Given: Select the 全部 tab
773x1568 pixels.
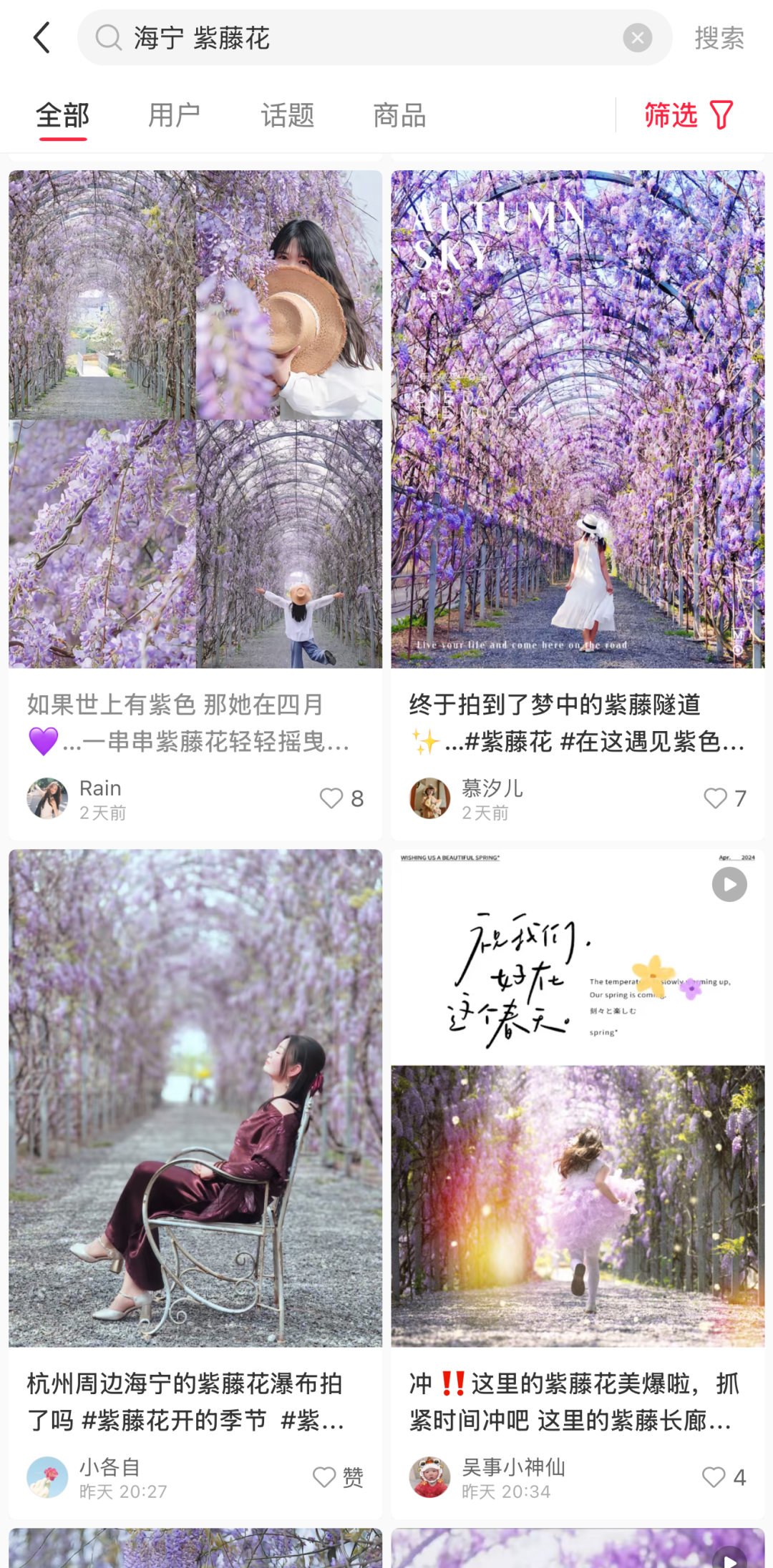Looking at the screenshot, I should coord(63,115).
